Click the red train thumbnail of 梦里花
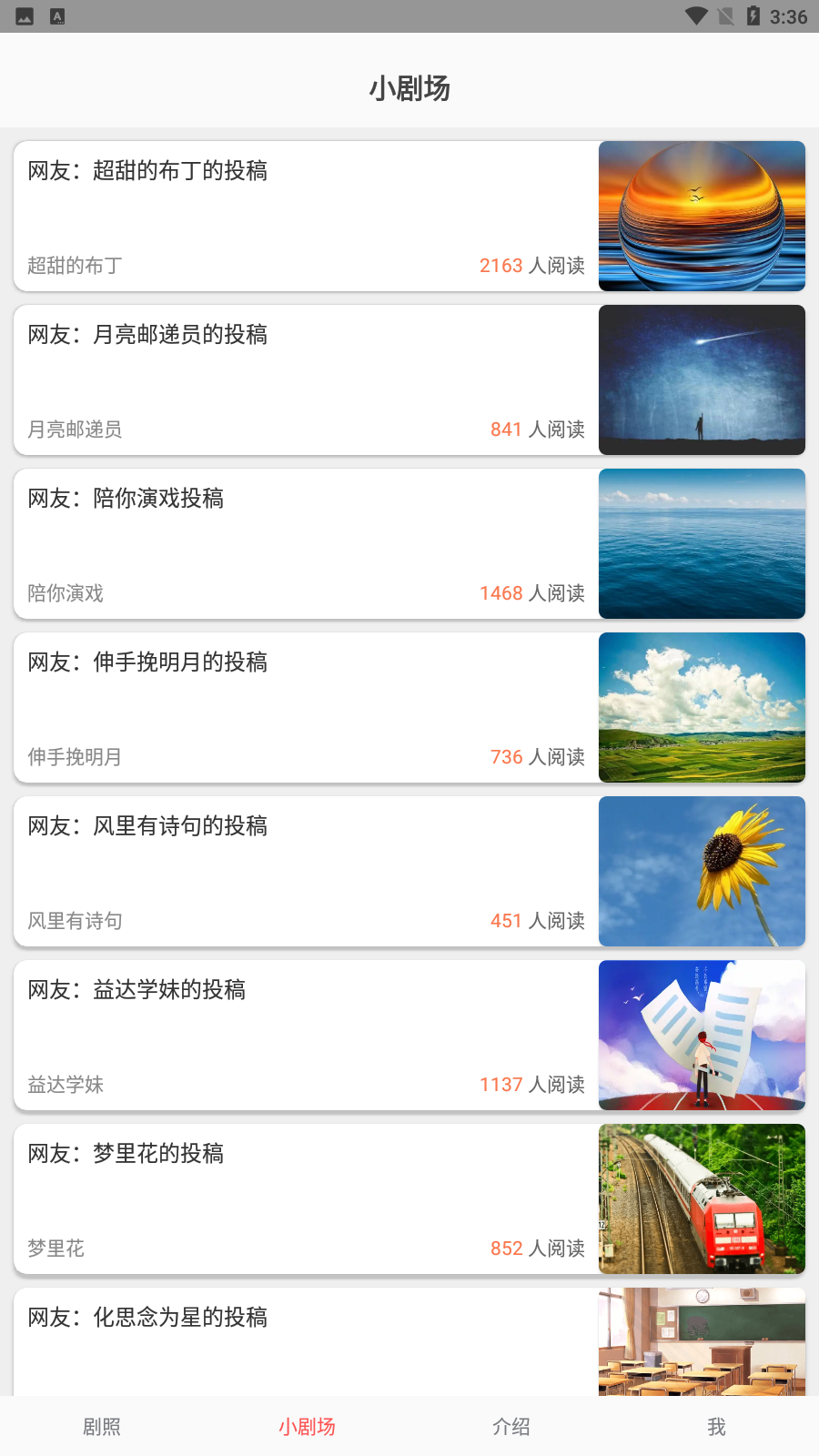The height and width of the screenshot is (1456, 819). pyautogui.click(x=702, y=1198)
